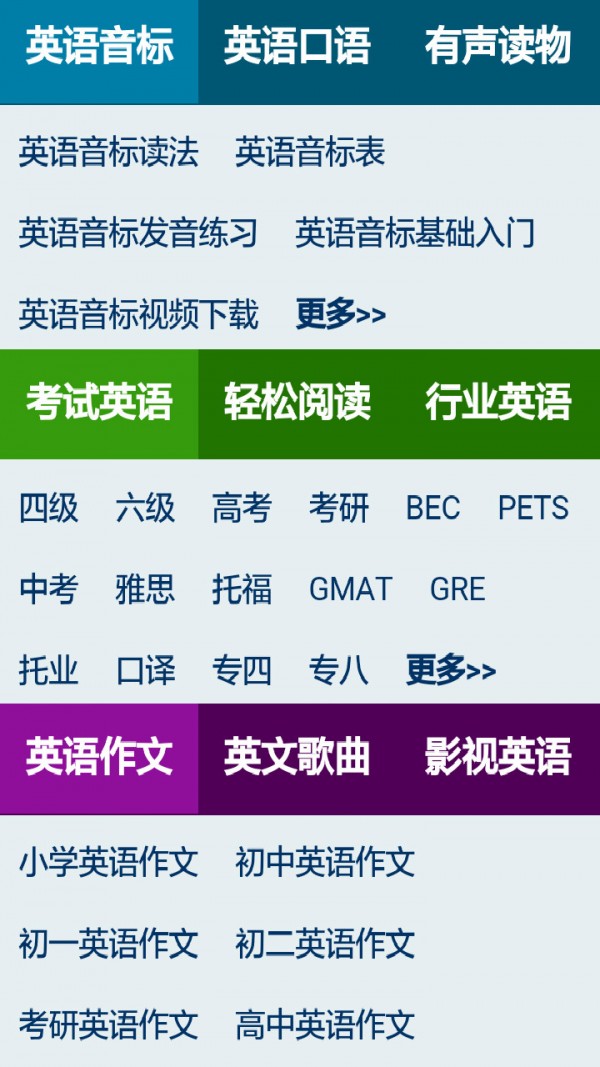Viewport: 600px width, 1067px height.
Task: Tap 更多>> next to 专八
Action: [450, 670]
